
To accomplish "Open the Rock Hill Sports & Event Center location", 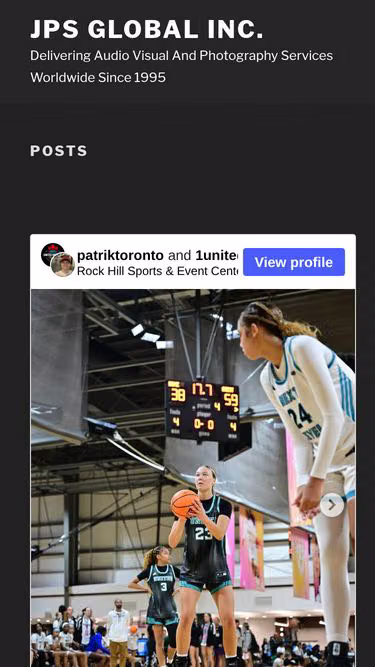I will [x=157, y=271].
